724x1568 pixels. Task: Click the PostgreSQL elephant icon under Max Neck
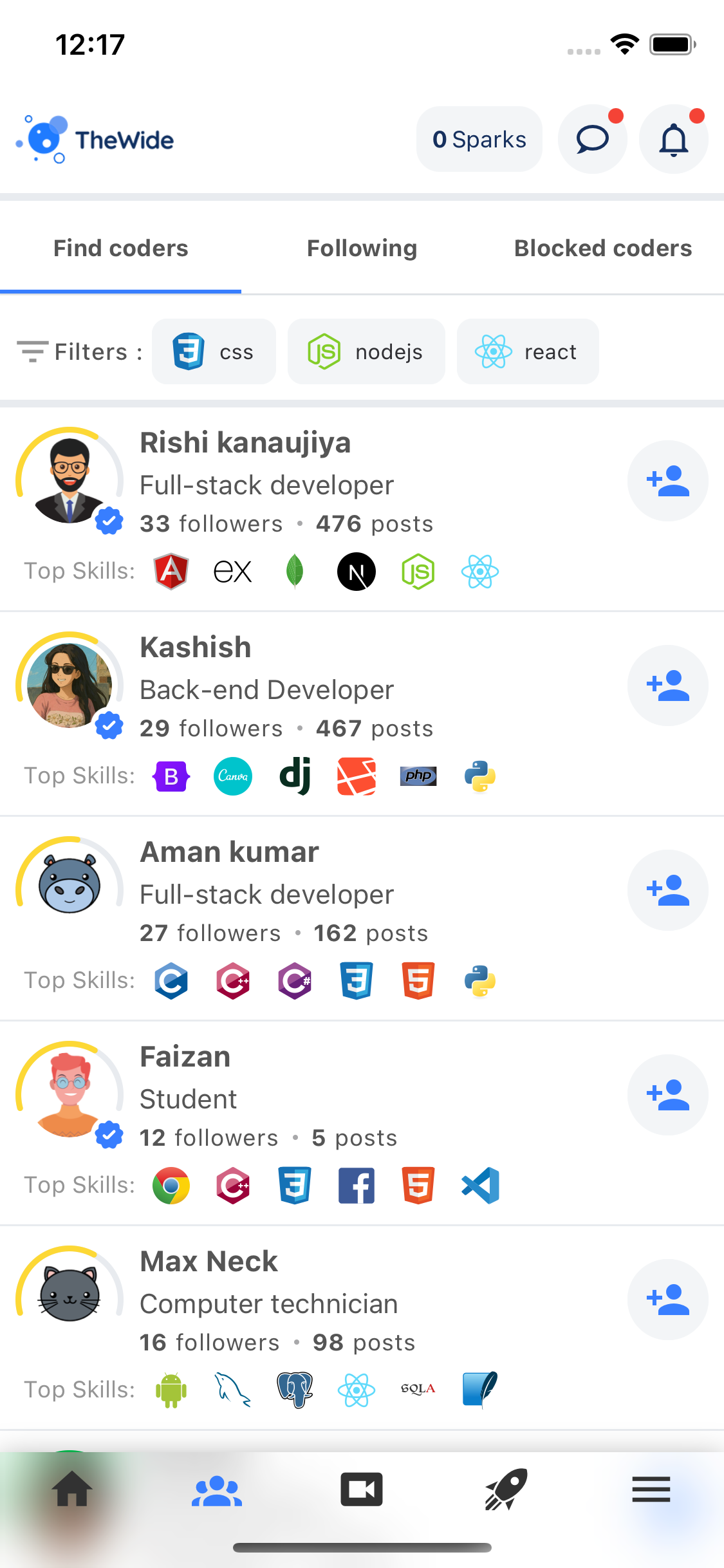pos(294,1390)
